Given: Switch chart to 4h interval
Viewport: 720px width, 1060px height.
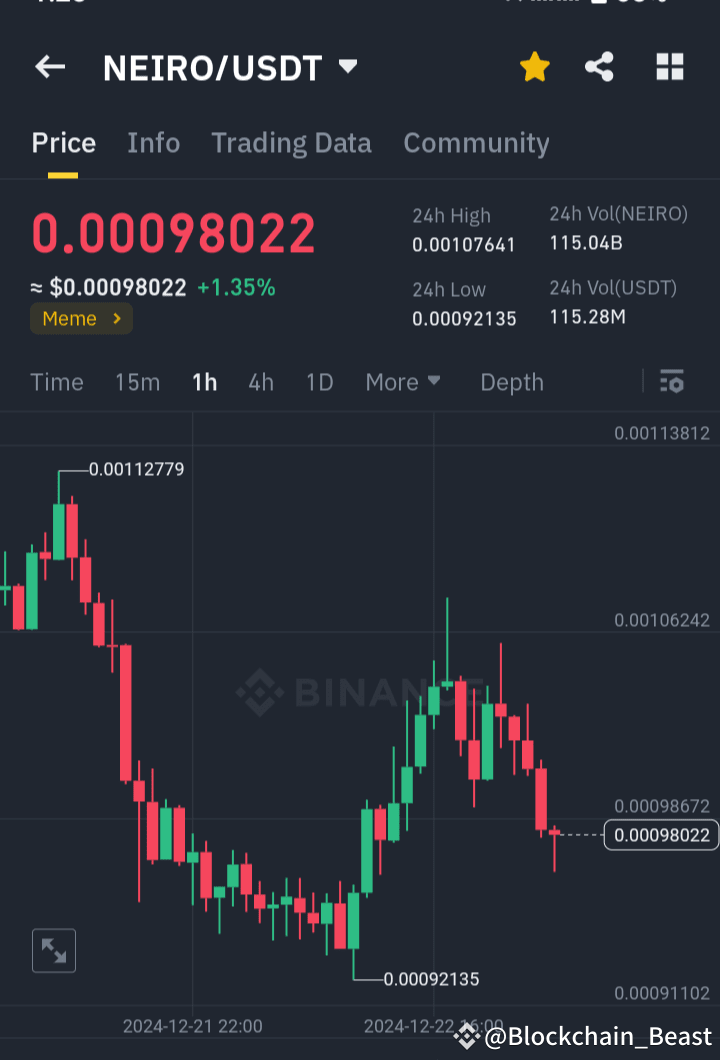Looking at the screenshot, I should point(260,382).
